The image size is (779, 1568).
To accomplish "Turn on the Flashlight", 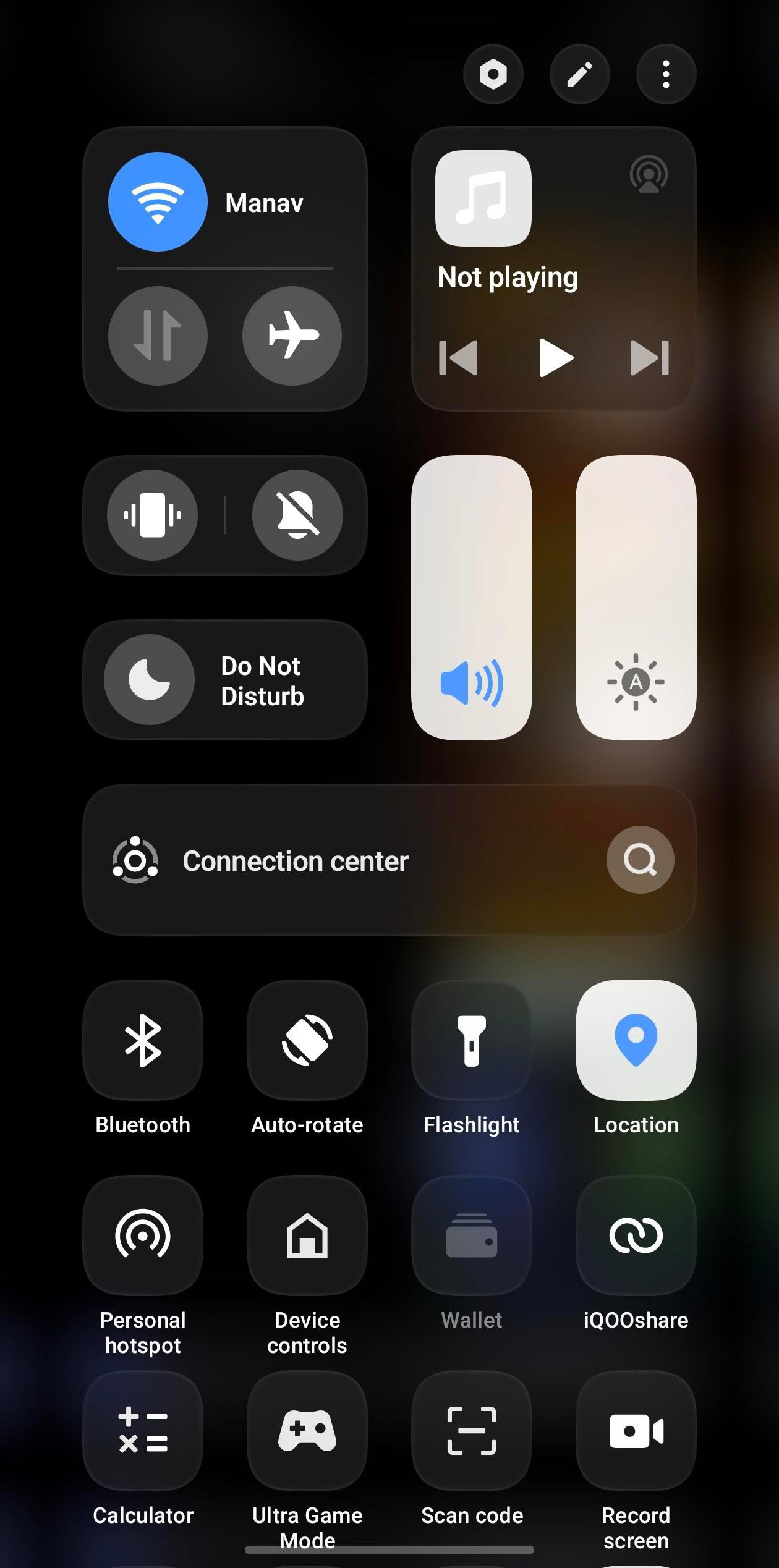I will point(472,1040).
